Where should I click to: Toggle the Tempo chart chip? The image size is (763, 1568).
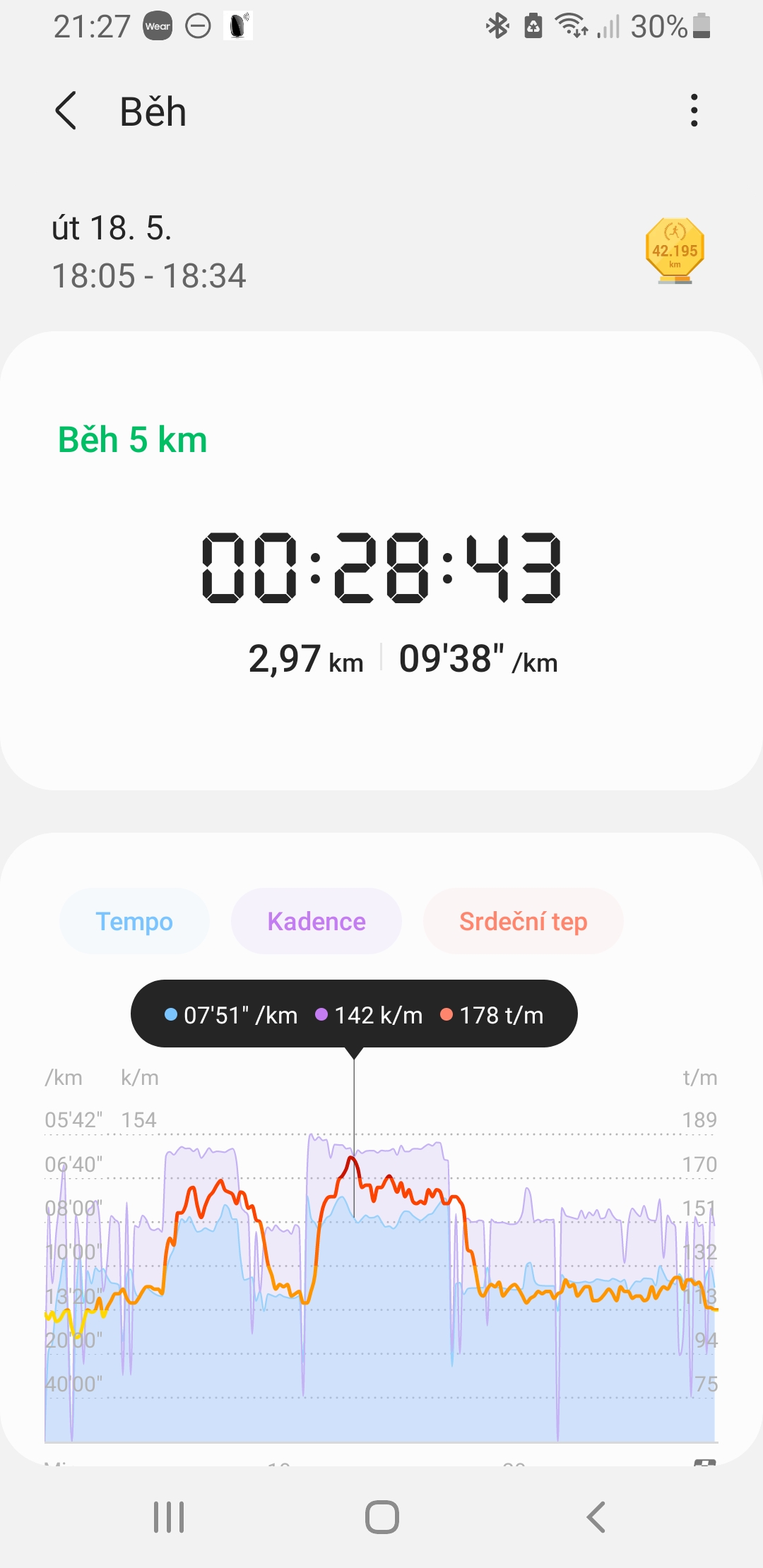pyautogui.click(x=134, y=921)
